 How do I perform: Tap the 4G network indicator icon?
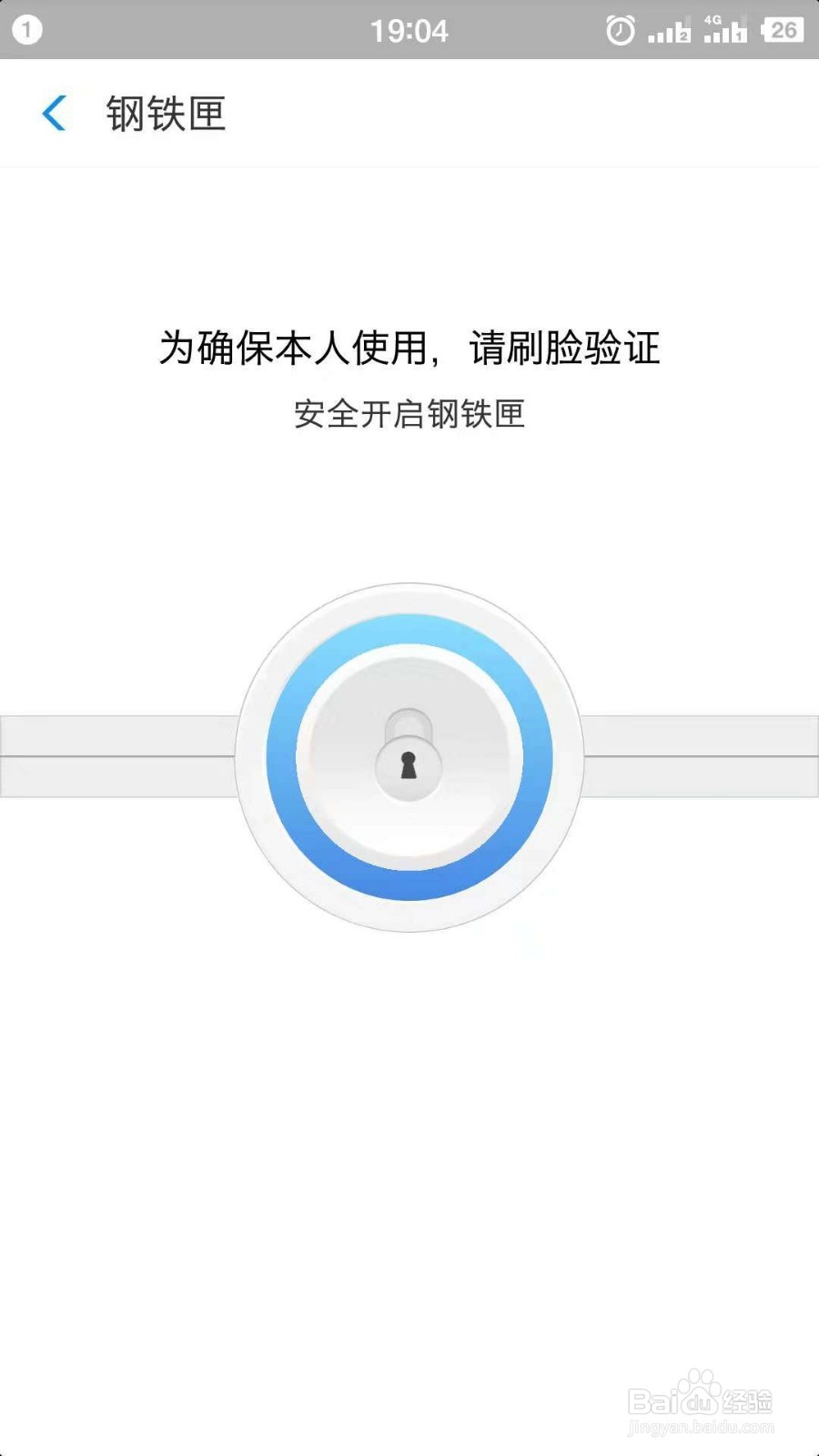[714, 21]
